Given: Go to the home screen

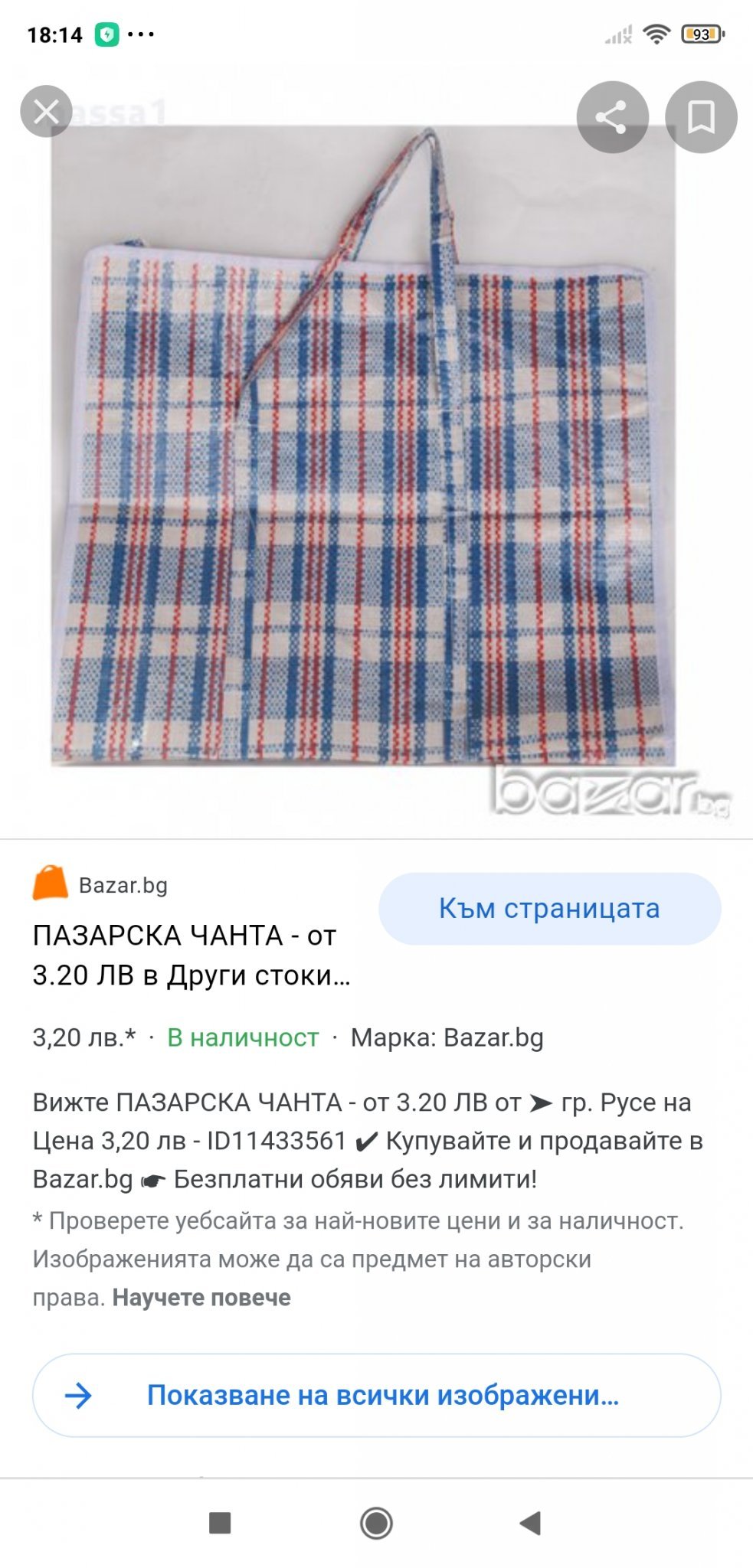Looking at the screenshot, I should pyautogui.click(x=376, y=1523).
